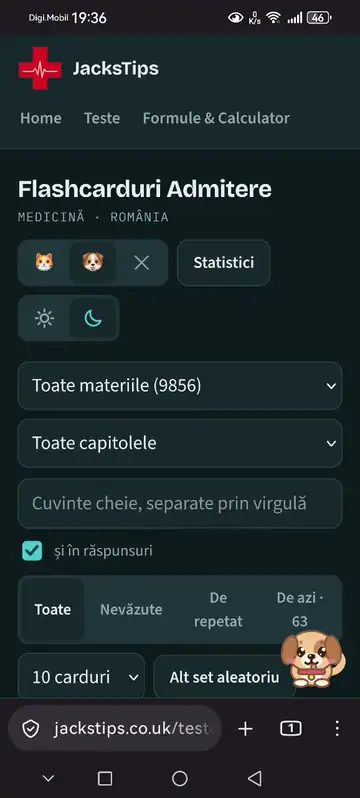Go to the Teste page

102,118
